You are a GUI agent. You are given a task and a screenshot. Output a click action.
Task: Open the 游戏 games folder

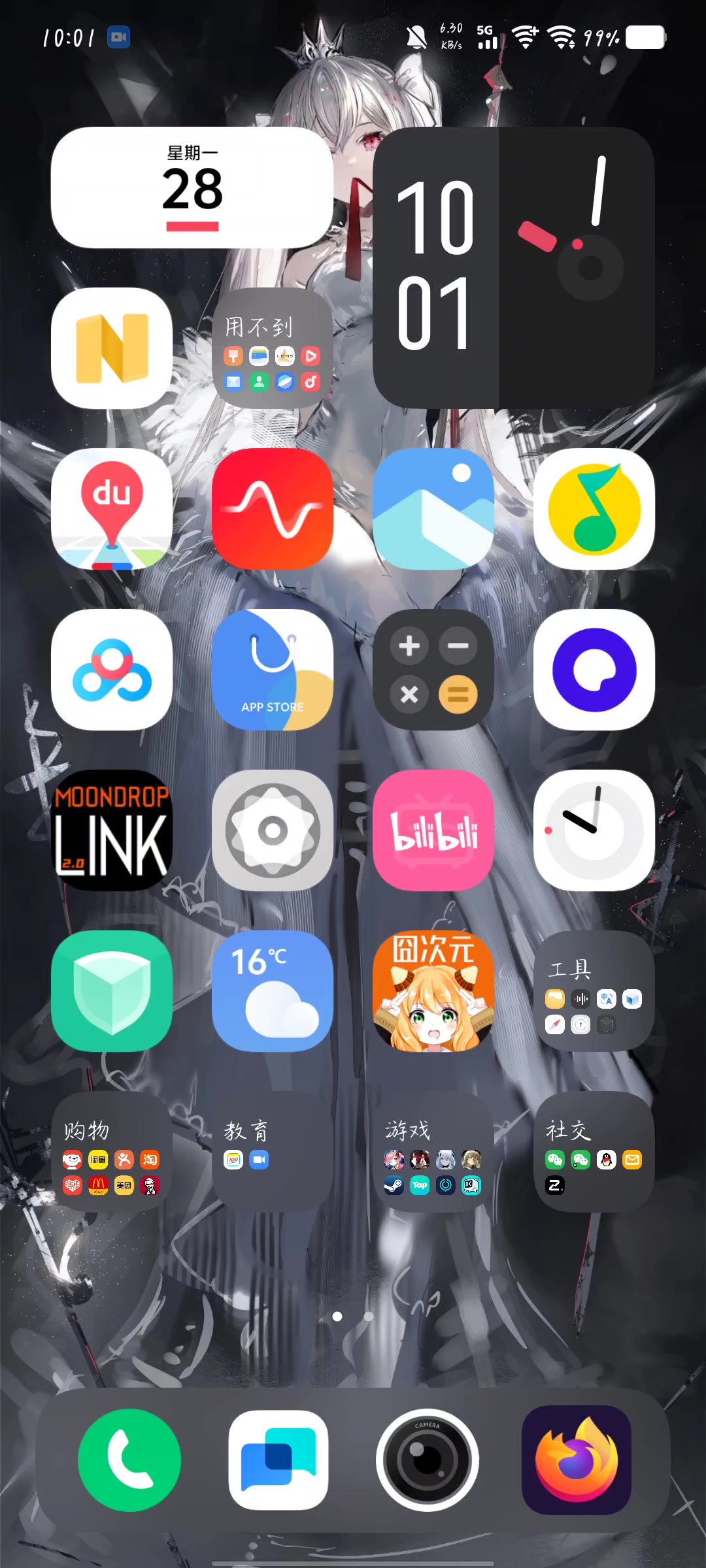(433, 1152)
